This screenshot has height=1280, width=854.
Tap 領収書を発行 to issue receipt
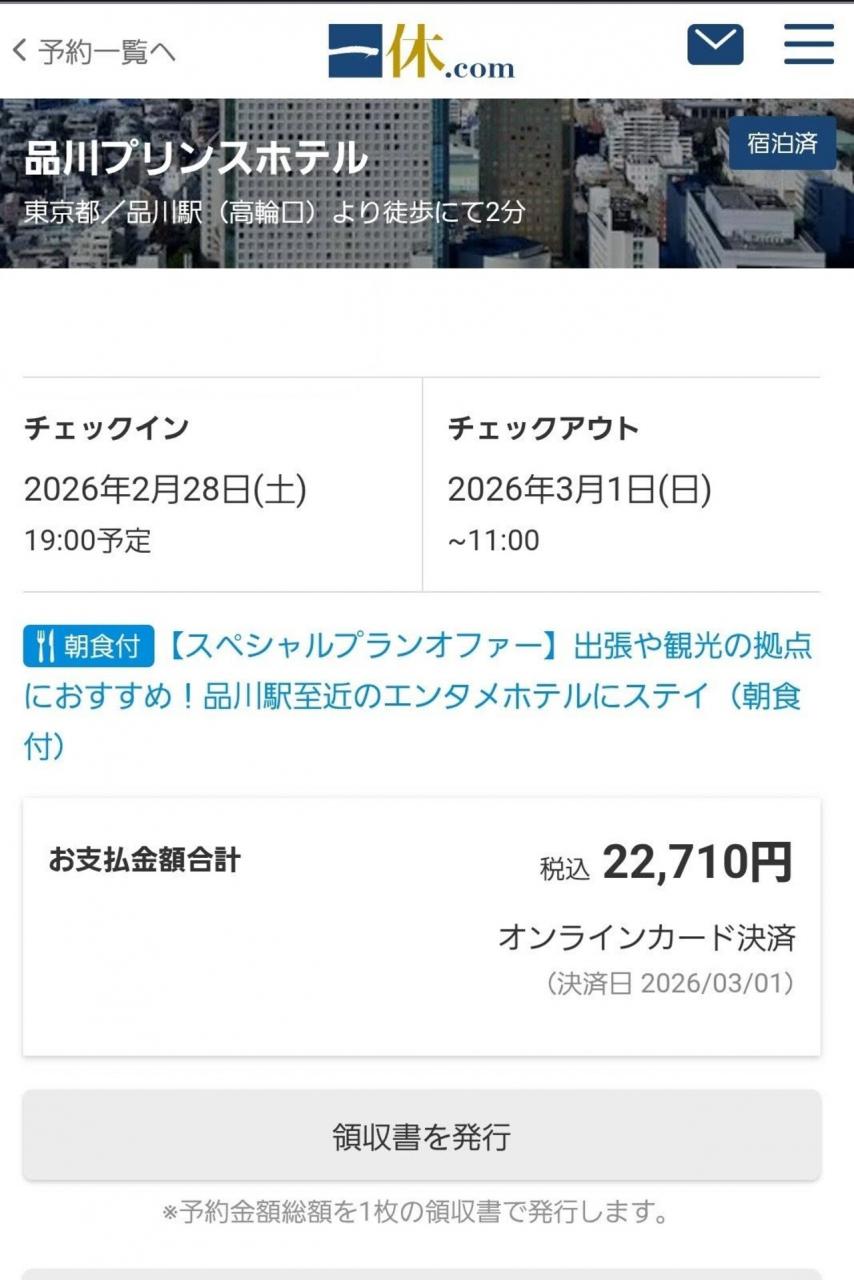coord(422,1136)
